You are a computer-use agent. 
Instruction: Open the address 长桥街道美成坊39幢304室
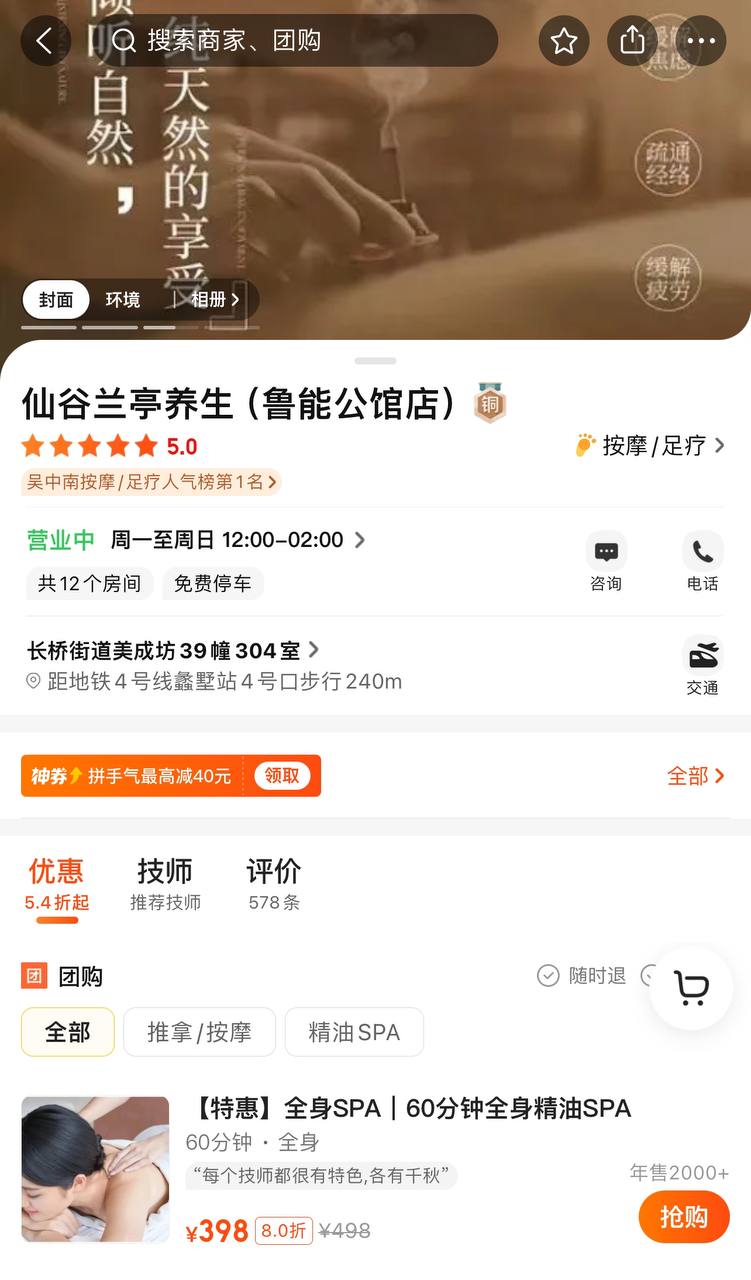[172, 651]
